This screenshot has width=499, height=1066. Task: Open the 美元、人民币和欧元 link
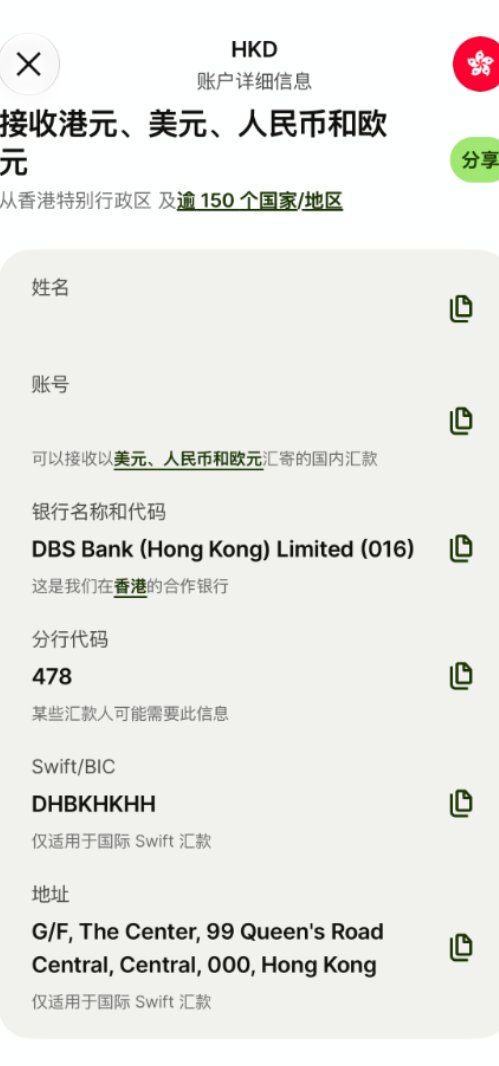188,460
